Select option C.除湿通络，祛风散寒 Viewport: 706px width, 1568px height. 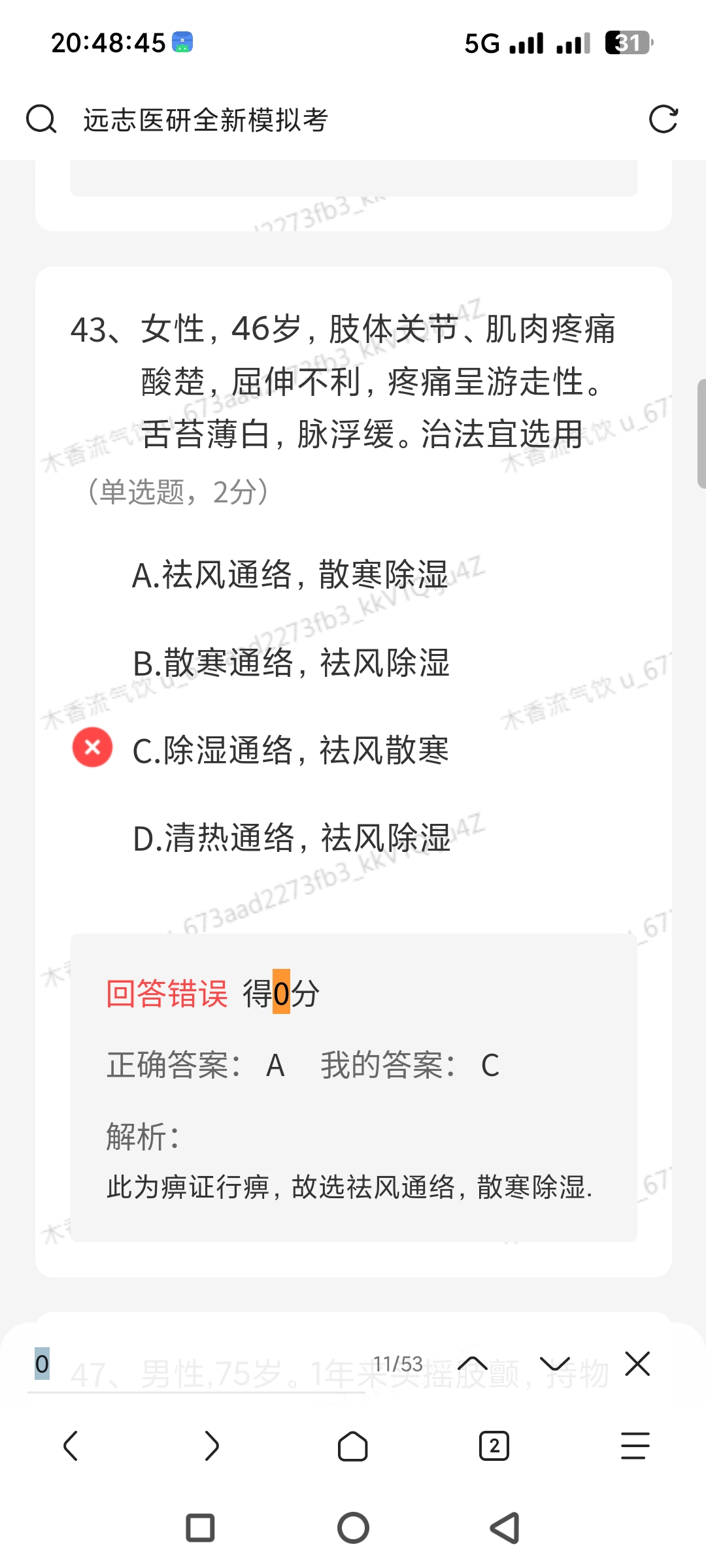tap(290, 750)
